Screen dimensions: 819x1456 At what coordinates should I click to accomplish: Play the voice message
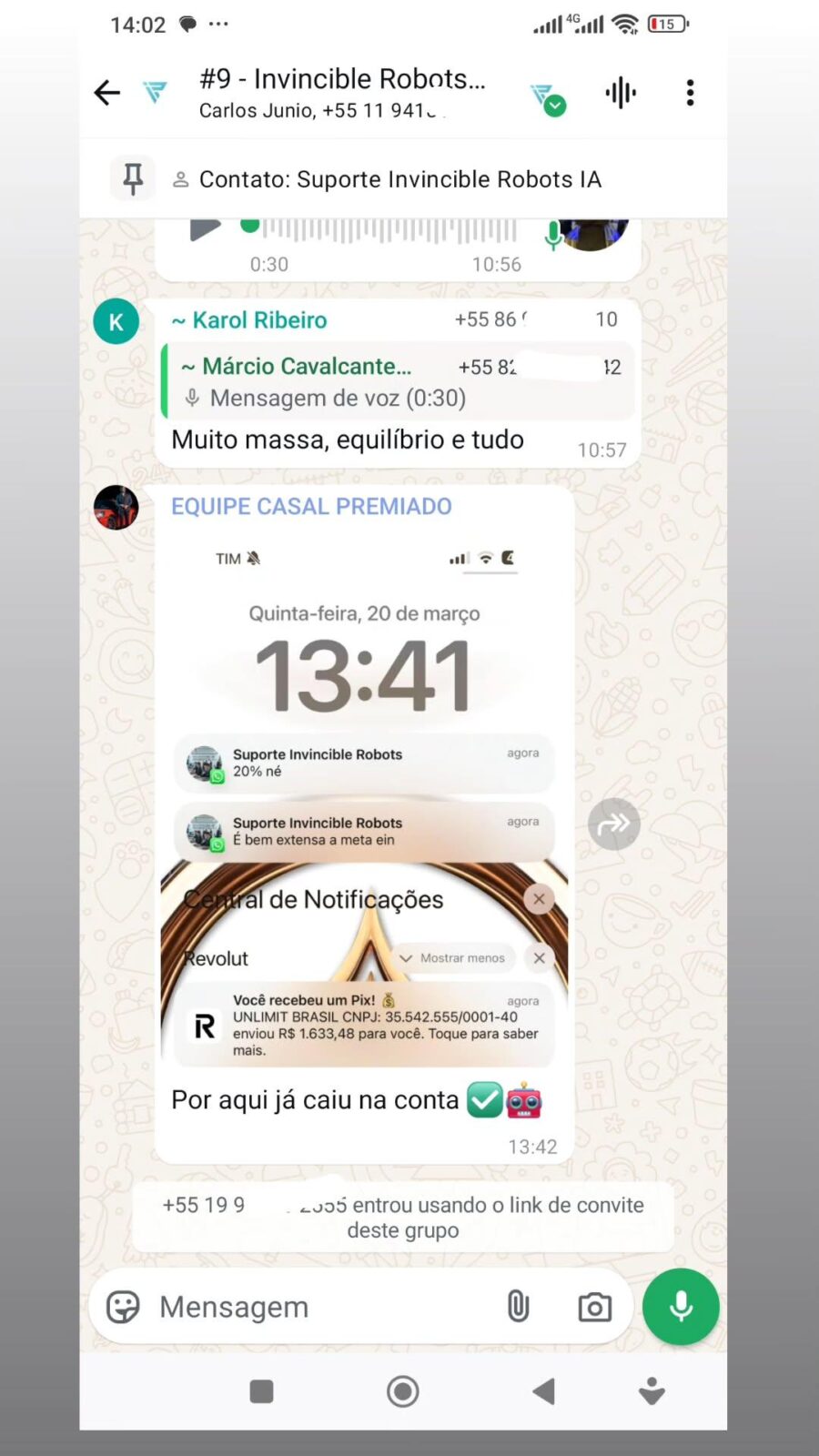pos(205,229)
